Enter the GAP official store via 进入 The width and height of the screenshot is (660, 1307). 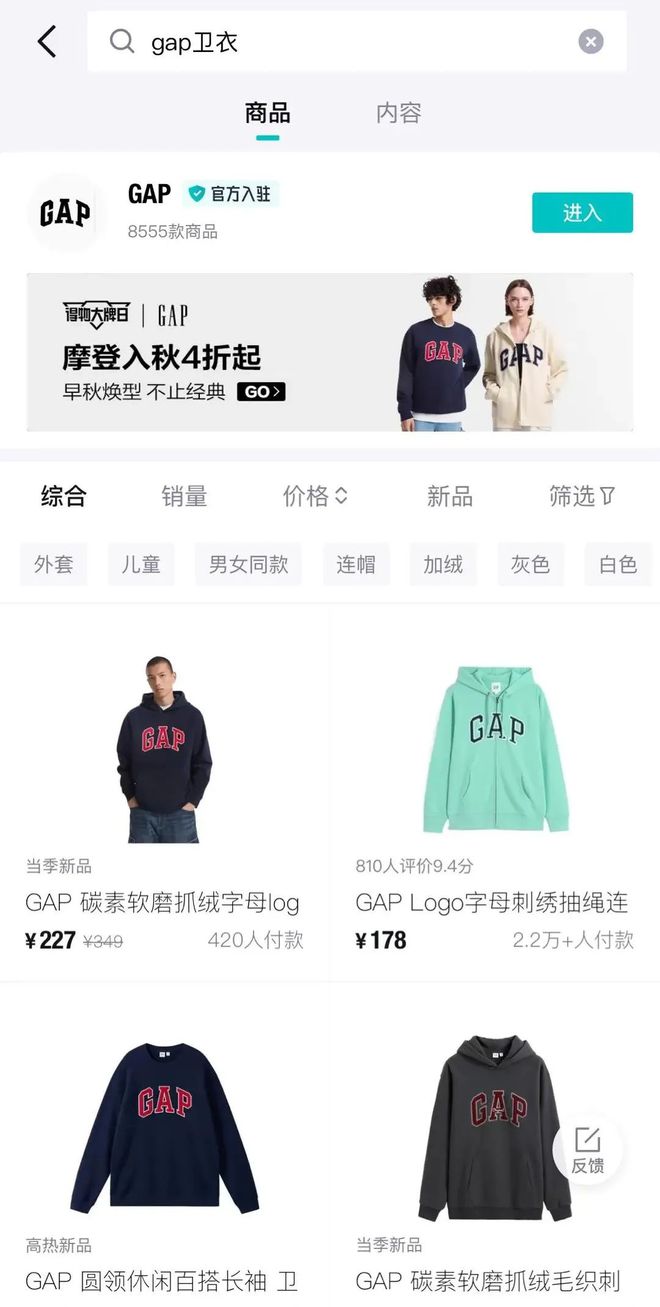pyautogui.click(x=582, y=212)
